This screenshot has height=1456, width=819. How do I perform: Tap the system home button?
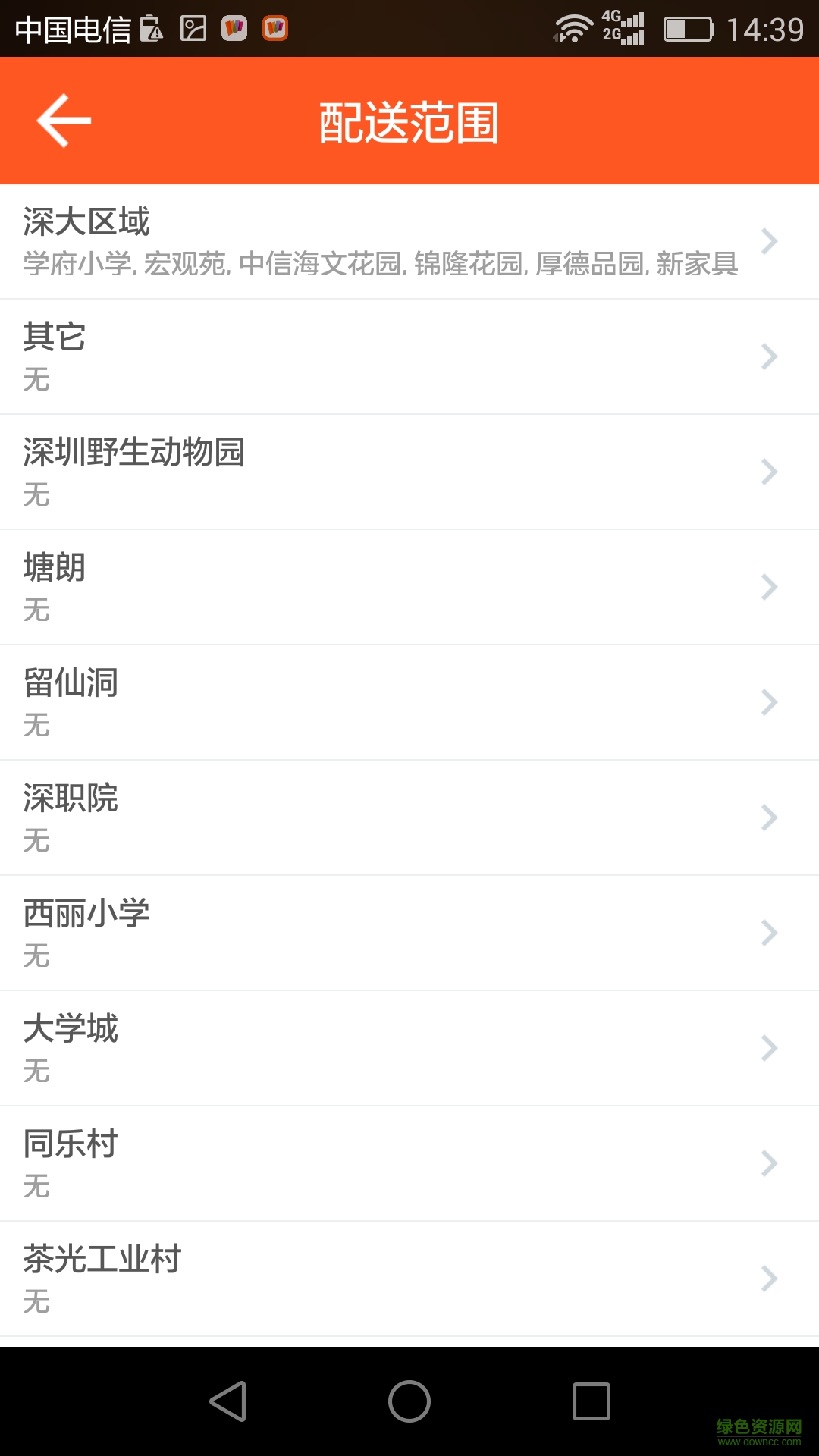409,1401
